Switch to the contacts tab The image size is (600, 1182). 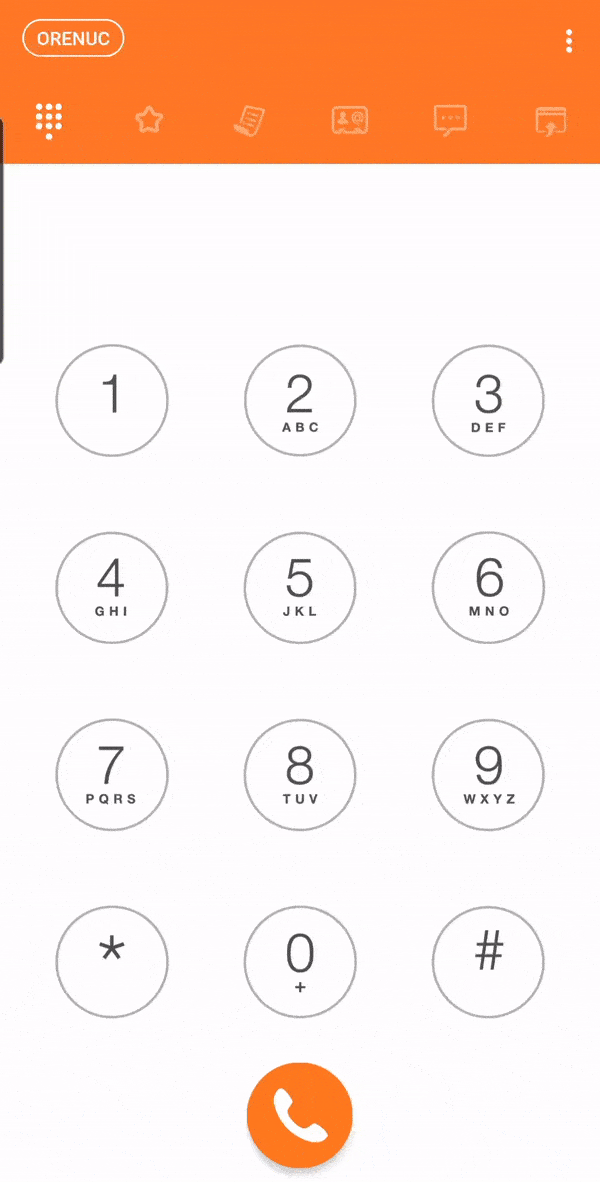tap(350, 121)
